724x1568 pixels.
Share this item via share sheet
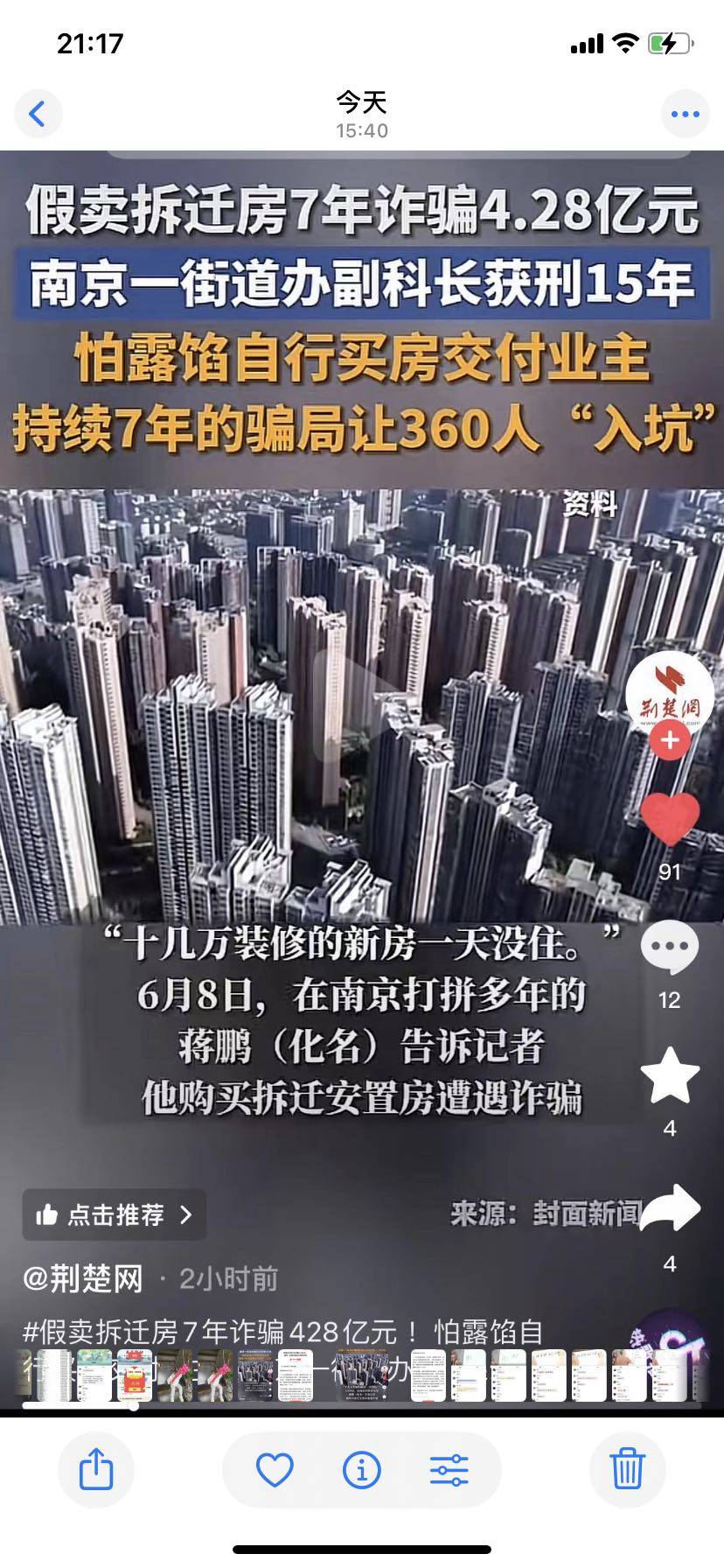(x=96, y=1469)
